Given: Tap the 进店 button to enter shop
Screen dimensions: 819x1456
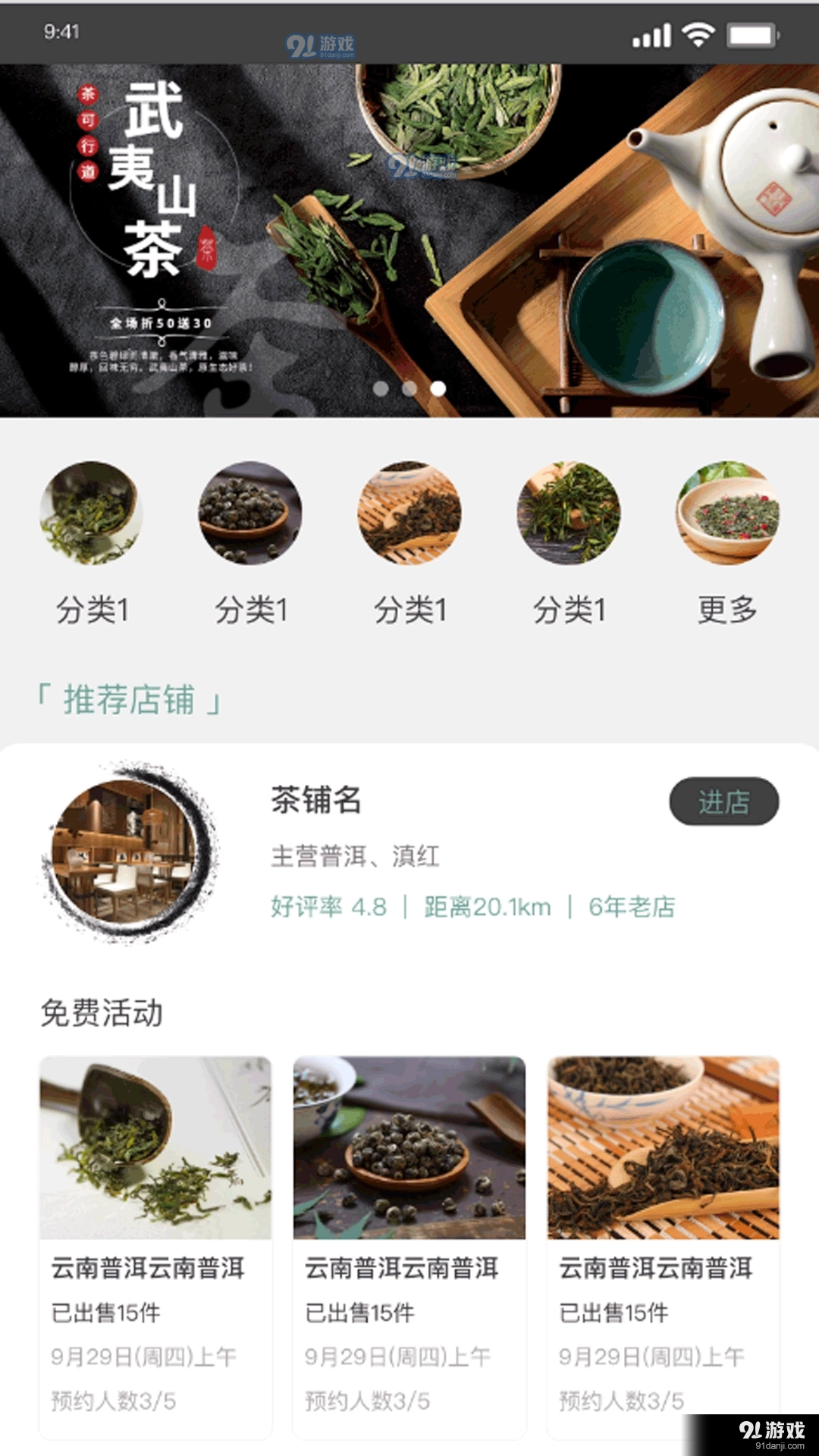Looking at the screenshot, I should (723, 802).
